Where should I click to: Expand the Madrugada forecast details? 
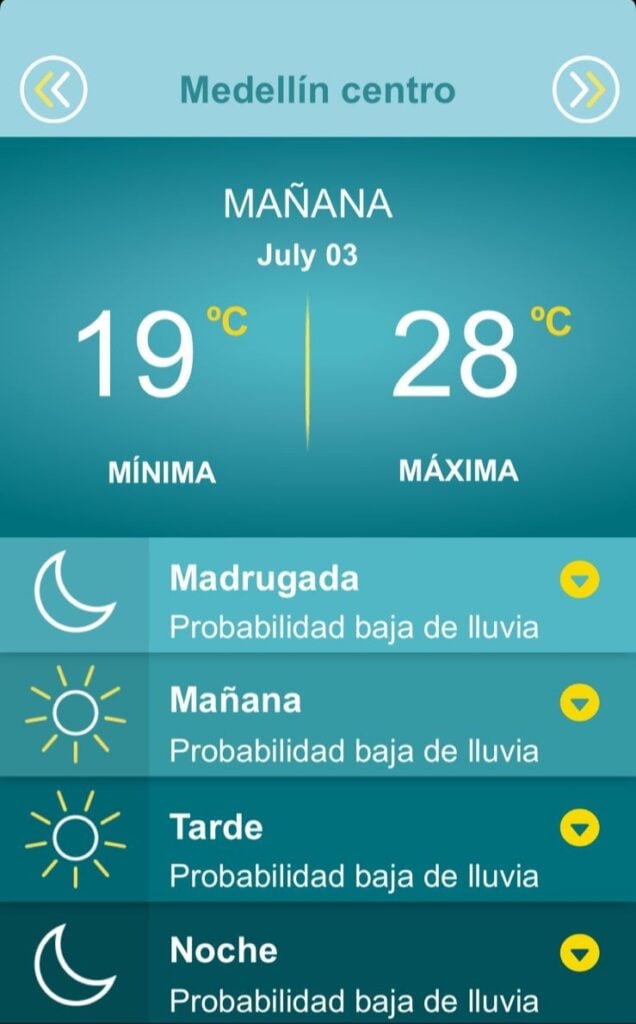point(579,579)
